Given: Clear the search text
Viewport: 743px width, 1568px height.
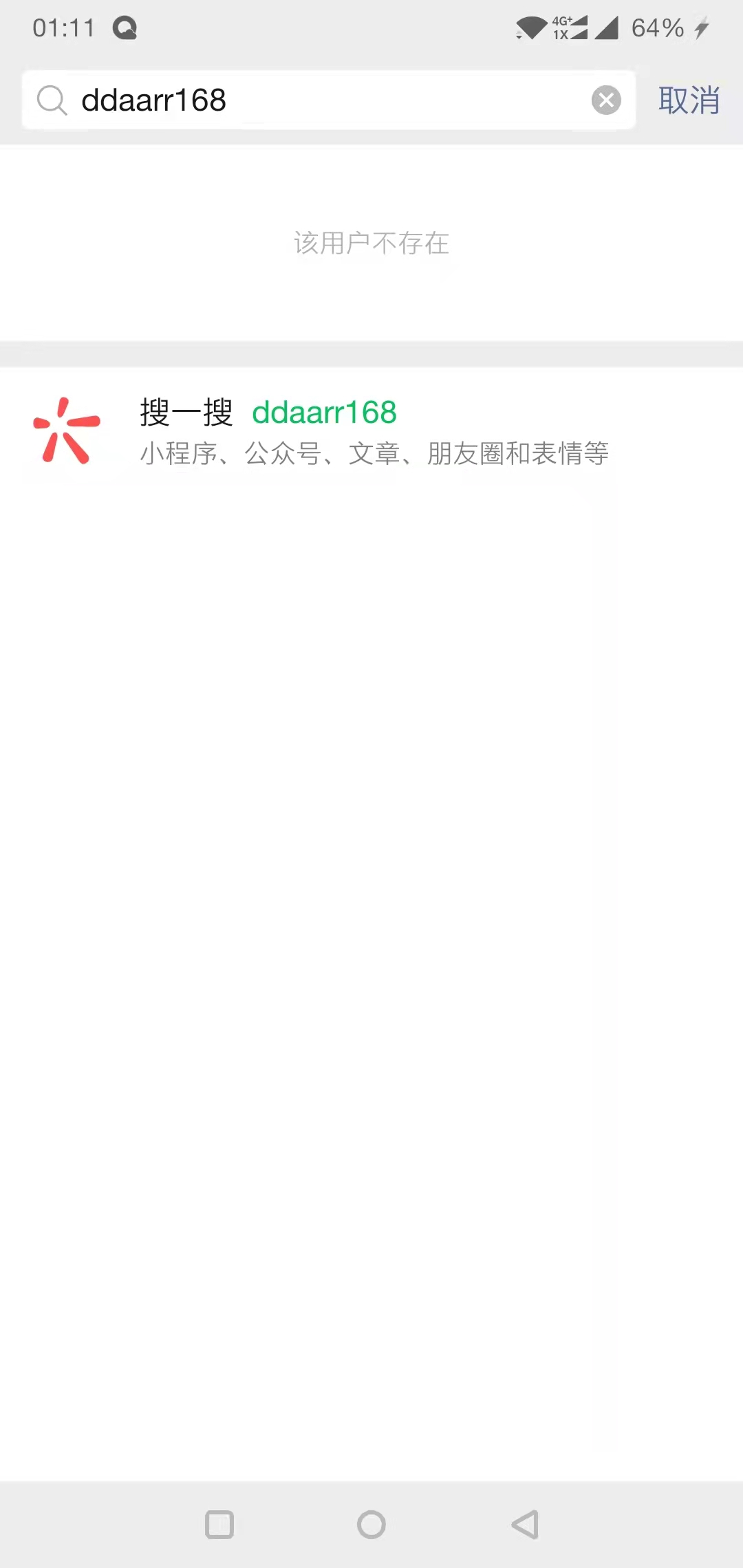Looking at the screenshot, I should pos(606,100).
